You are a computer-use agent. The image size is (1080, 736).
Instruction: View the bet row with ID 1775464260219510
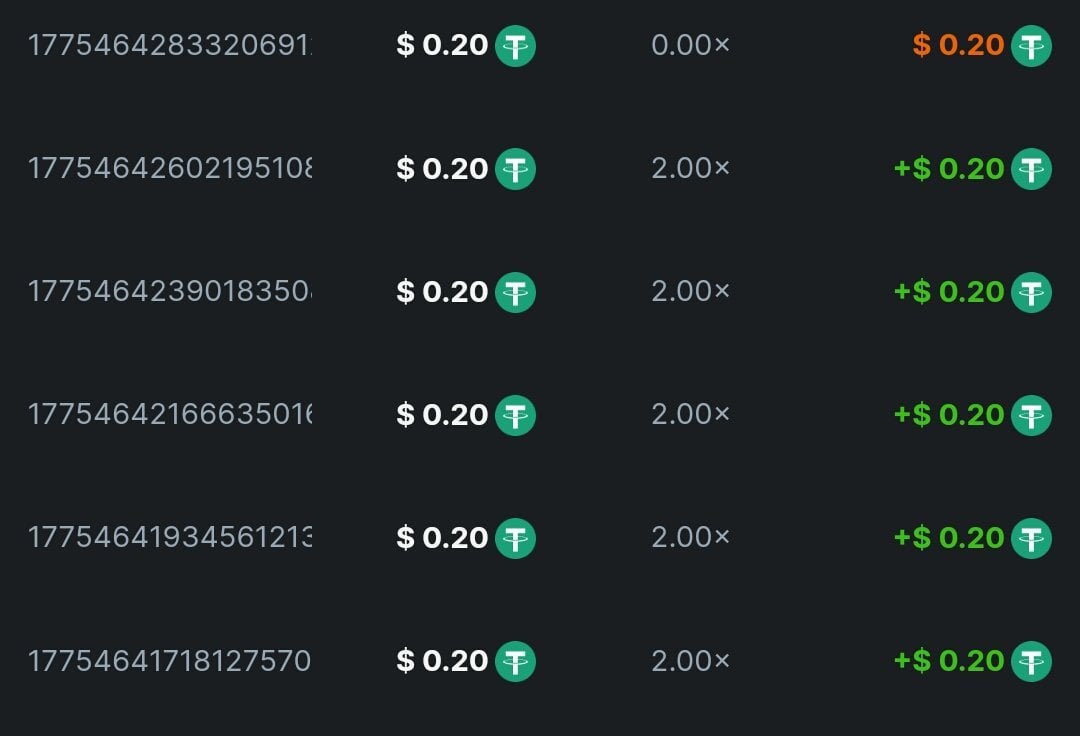pos(169,169)
